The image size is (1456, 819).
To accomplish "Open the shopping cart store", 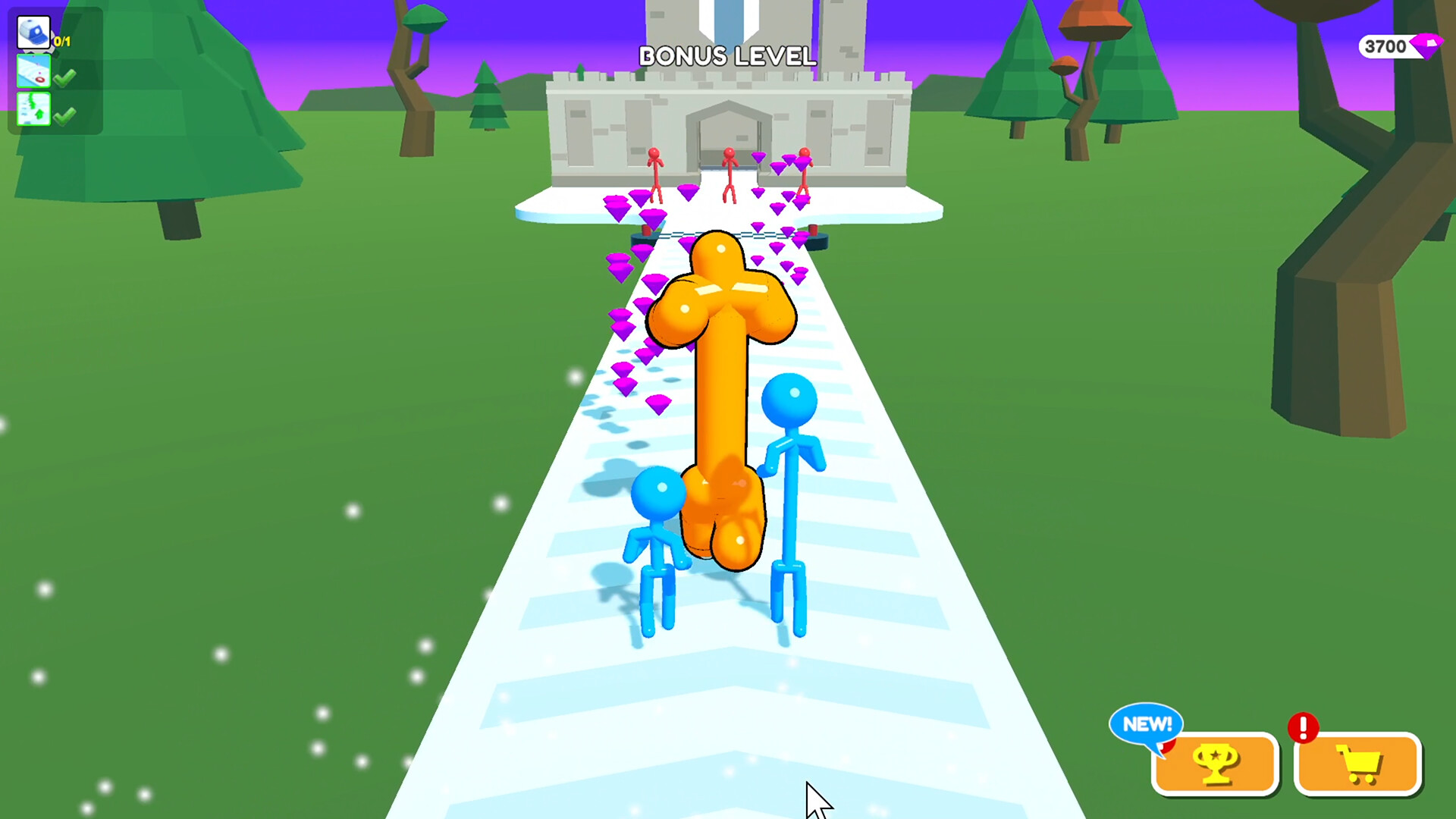I will pos(1357,764).
